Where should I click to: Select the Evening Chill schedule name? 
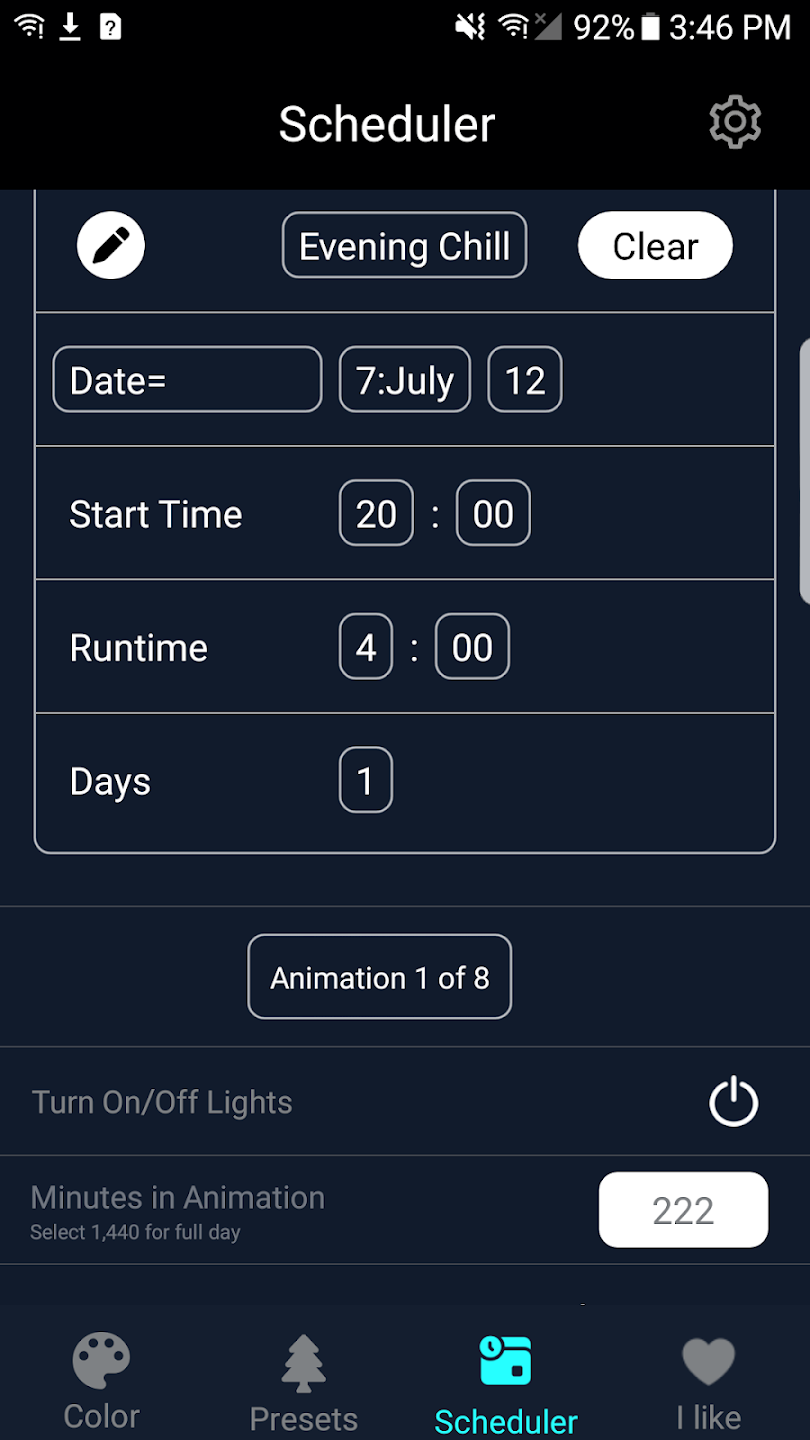pos(404,246)
